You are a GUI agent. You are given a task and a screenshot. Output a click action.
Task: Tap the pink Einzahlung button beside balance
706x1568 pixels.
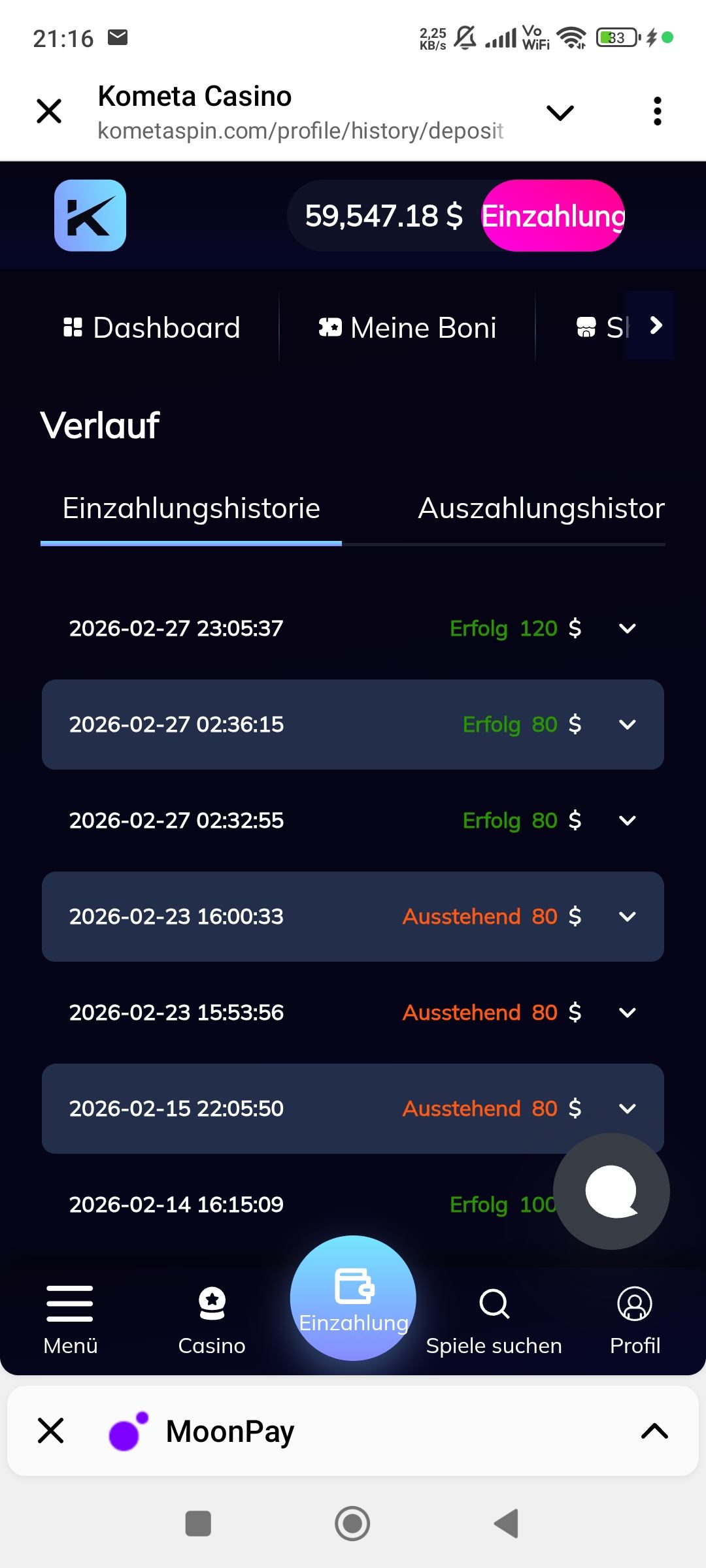point(552,216)
